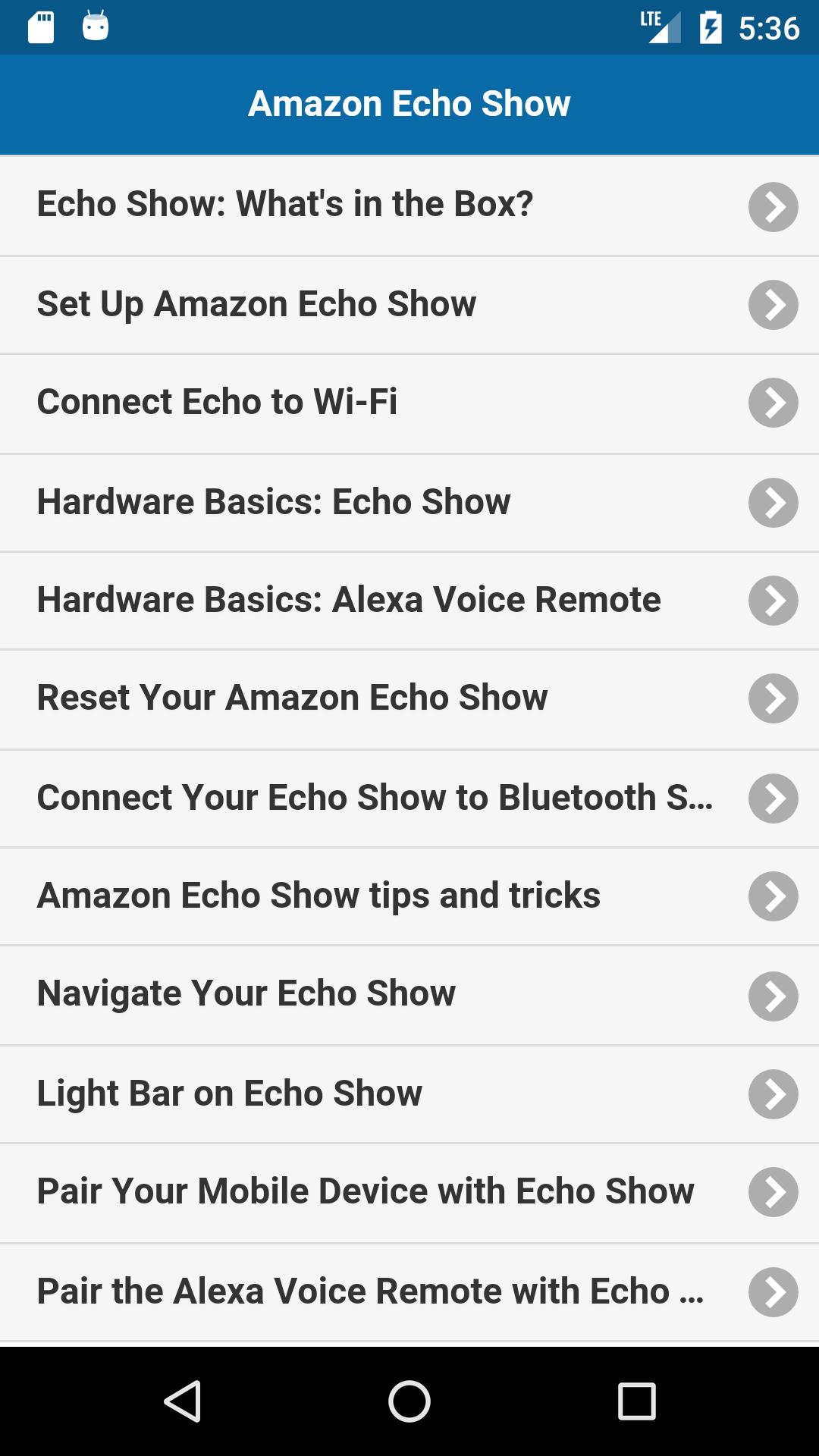Tap the arrow next to "Hardware Basics: Echo Show"
The image size is (819, 1456).
[773, 502]
